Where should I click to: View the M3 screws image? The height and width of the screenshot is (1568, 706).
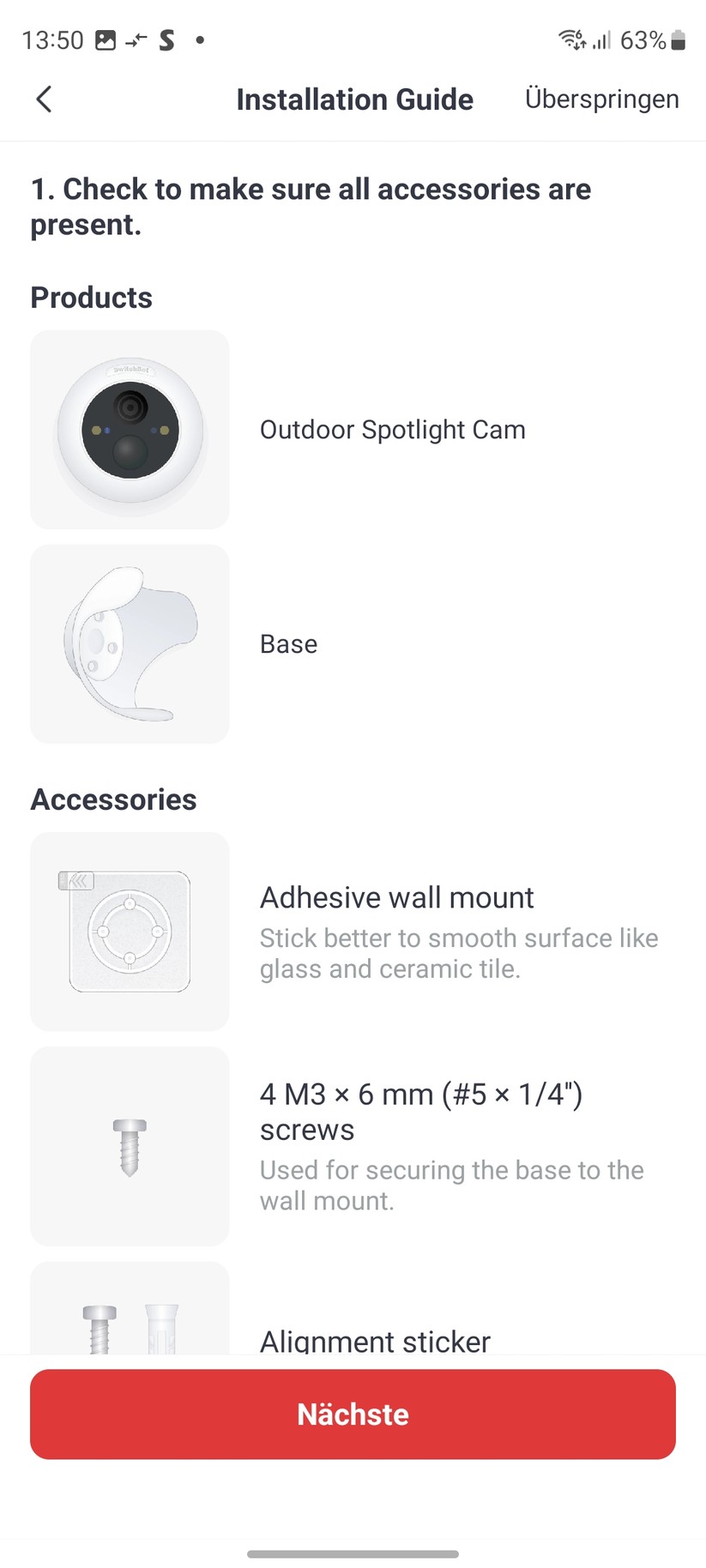129,1147
